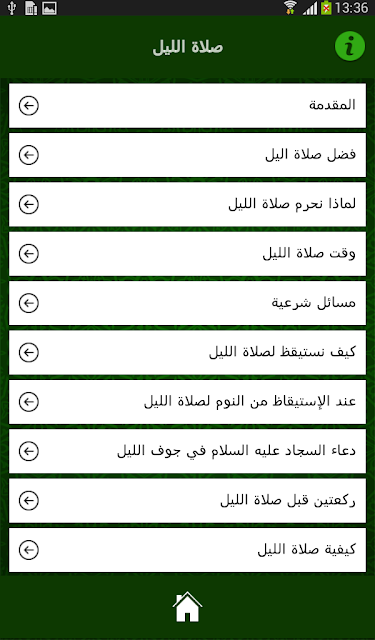This screenshot has width=375, height=640.
Task: Open وقت صلاة الليل
Action: (187, 254)
